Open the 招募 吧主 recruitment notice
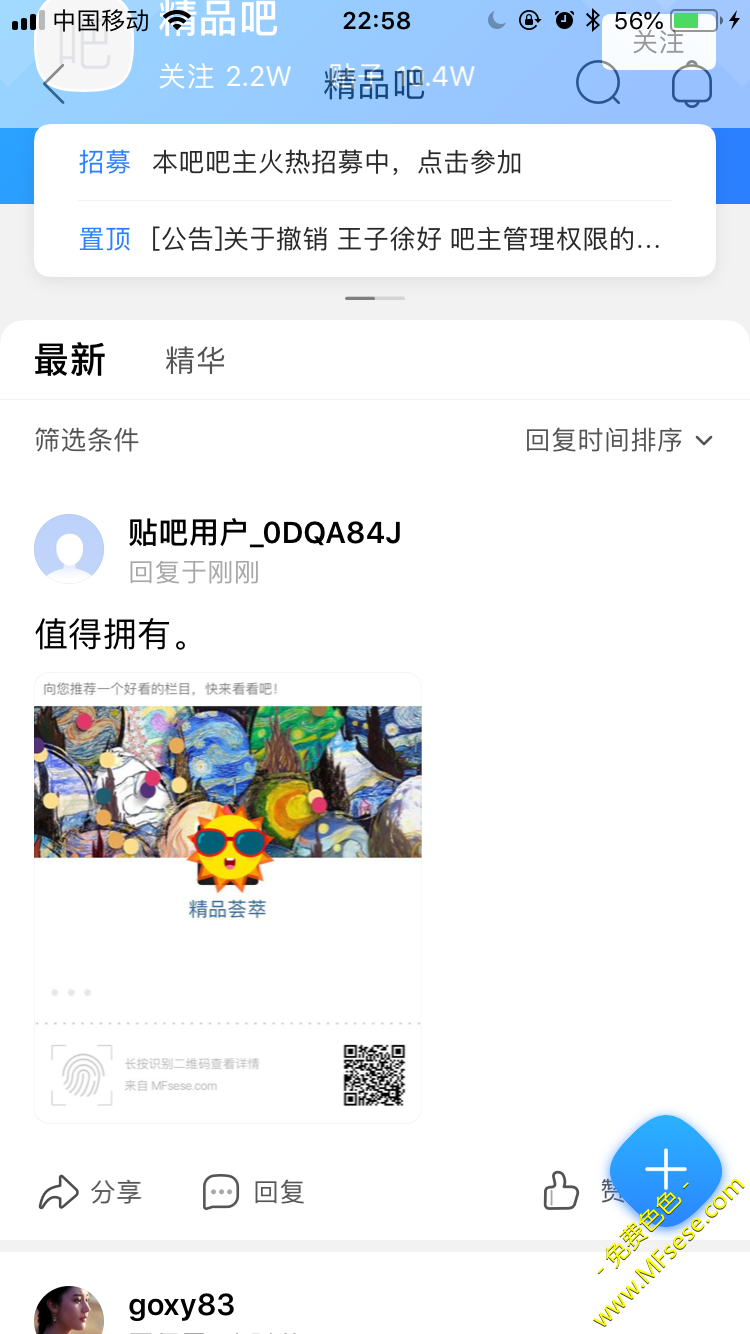 [x=336, y=163]
